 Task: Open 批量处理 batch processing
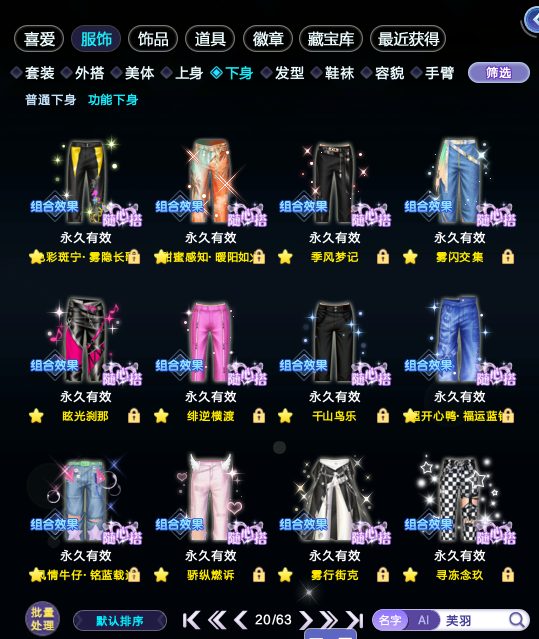coord(42,618)
